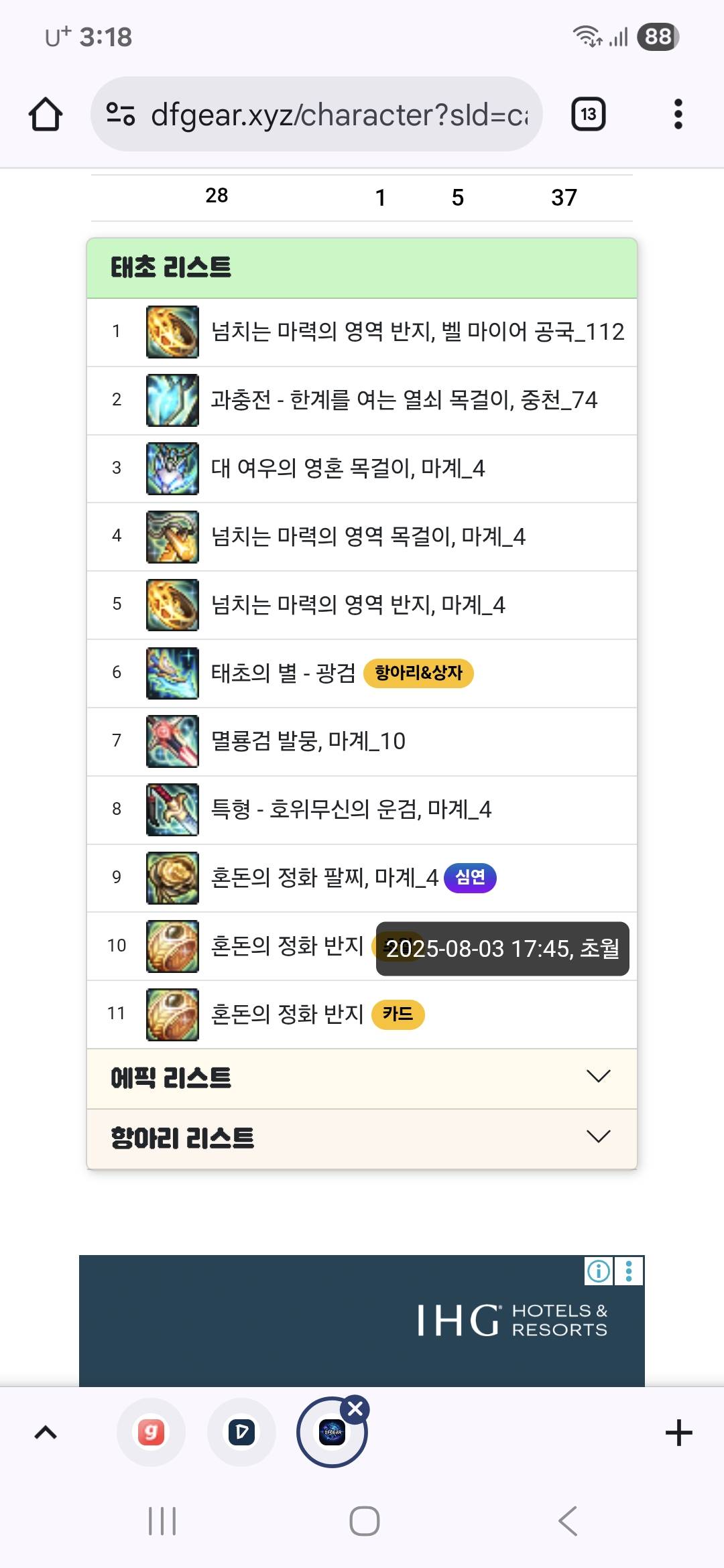Tap the 카드 badge on row 11
The width and height of the screenshot is (724, 1568).
pos(398,1014)
